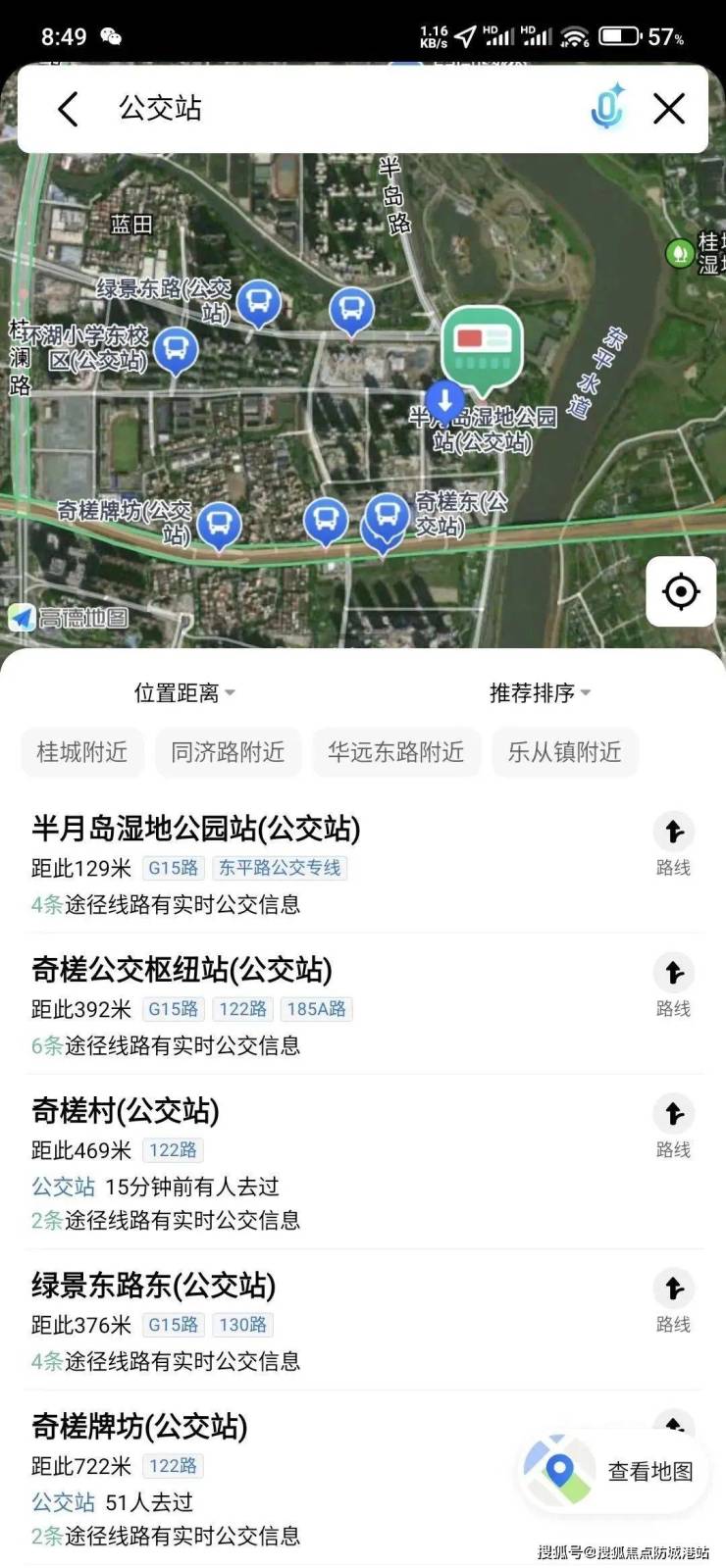
Task: Close the 公交站 search results
Action: tap(669, 109)
